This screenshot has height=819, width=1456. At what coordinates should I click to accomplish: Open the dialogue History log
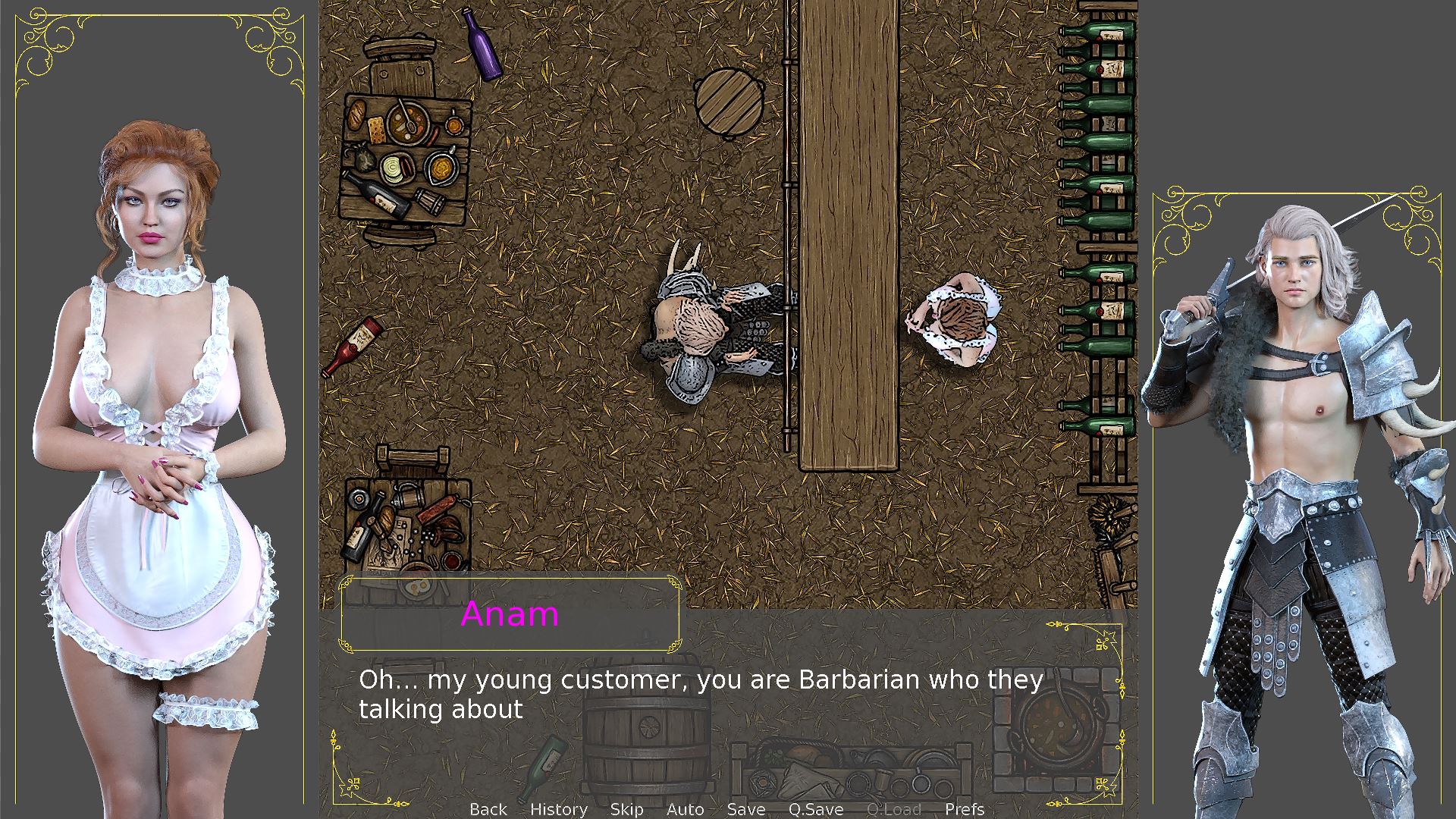pos(558,809)
